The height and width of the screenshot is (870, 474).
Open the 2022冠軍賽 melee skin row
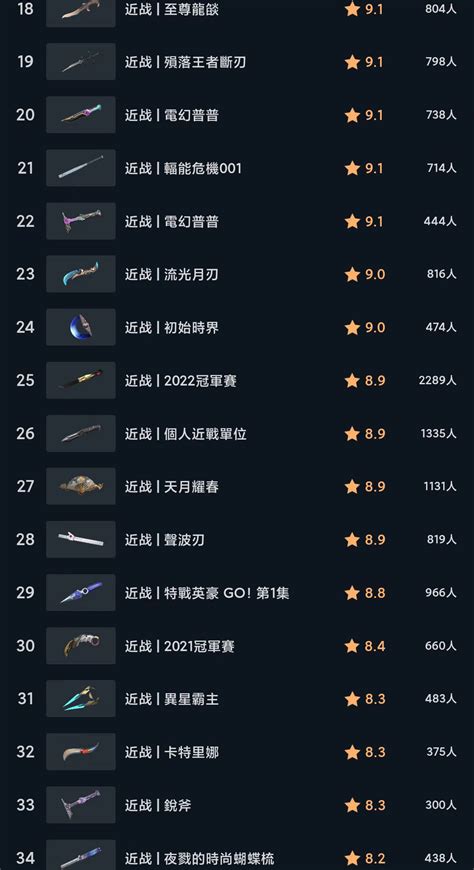point(237,381)
